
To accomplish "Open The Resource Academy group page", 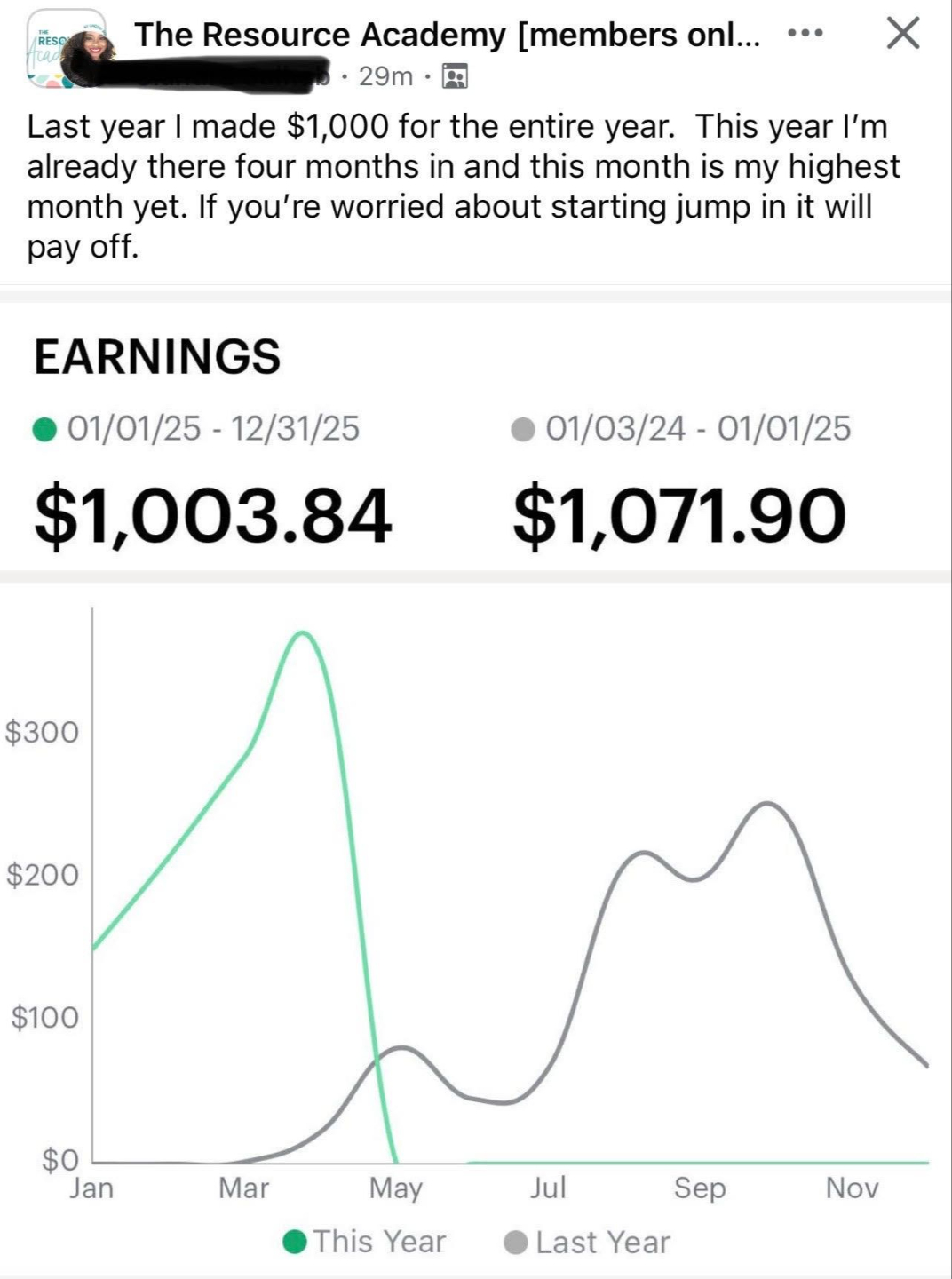I will tap(447, 35).
